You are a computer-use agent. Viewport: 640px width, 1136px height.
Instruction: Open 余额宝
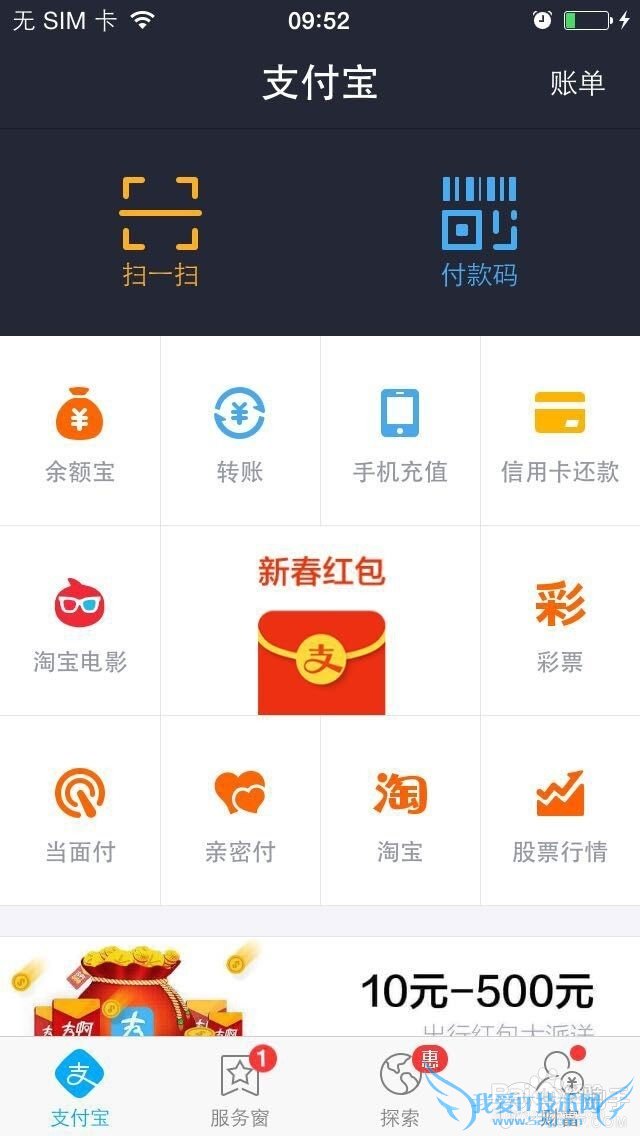pyautogui.click(x=80, y=432)
